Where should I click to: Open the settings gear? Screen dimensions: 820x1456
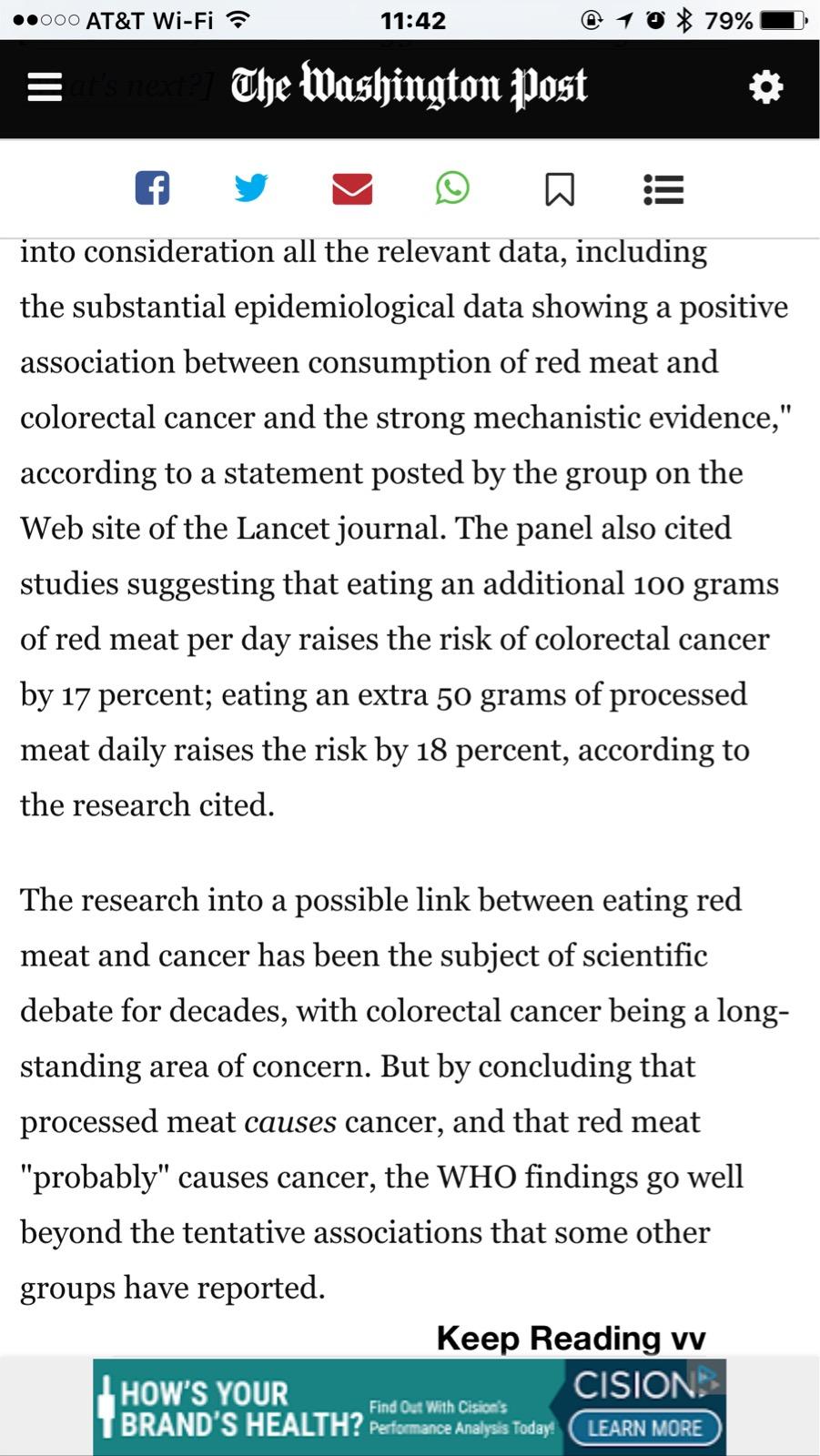765,87
